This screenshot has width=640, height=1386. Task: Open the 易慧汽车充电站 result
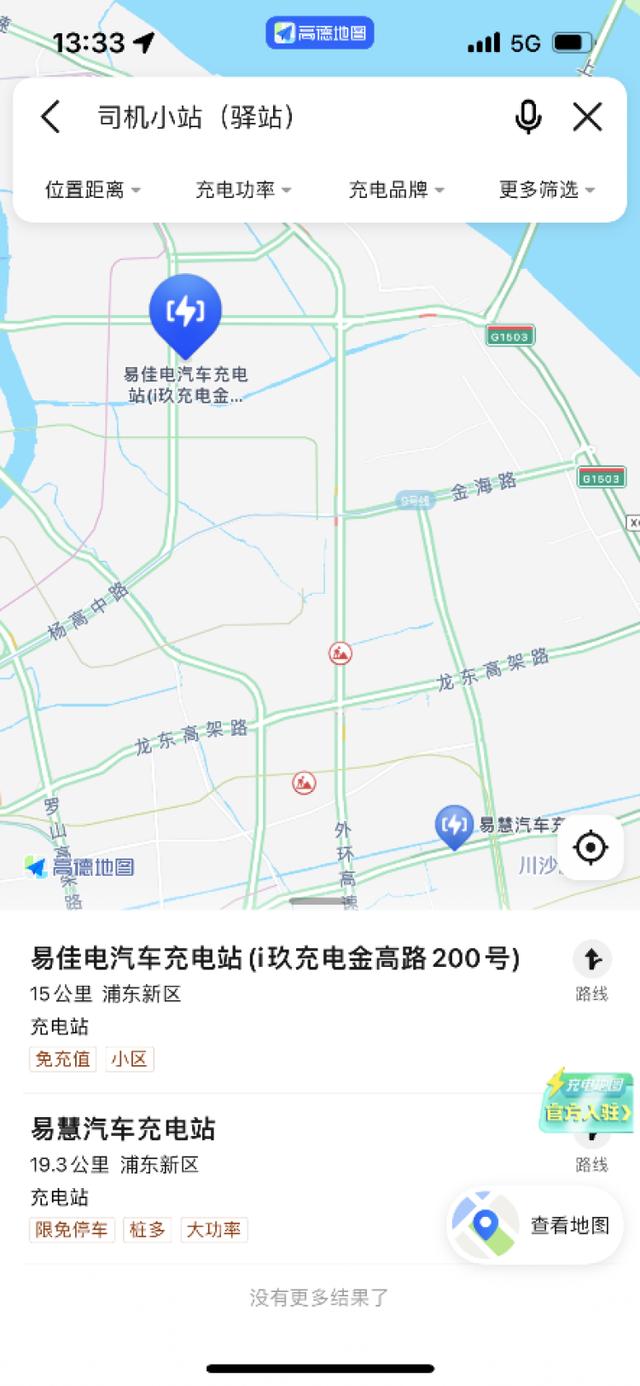[123, 1130]
